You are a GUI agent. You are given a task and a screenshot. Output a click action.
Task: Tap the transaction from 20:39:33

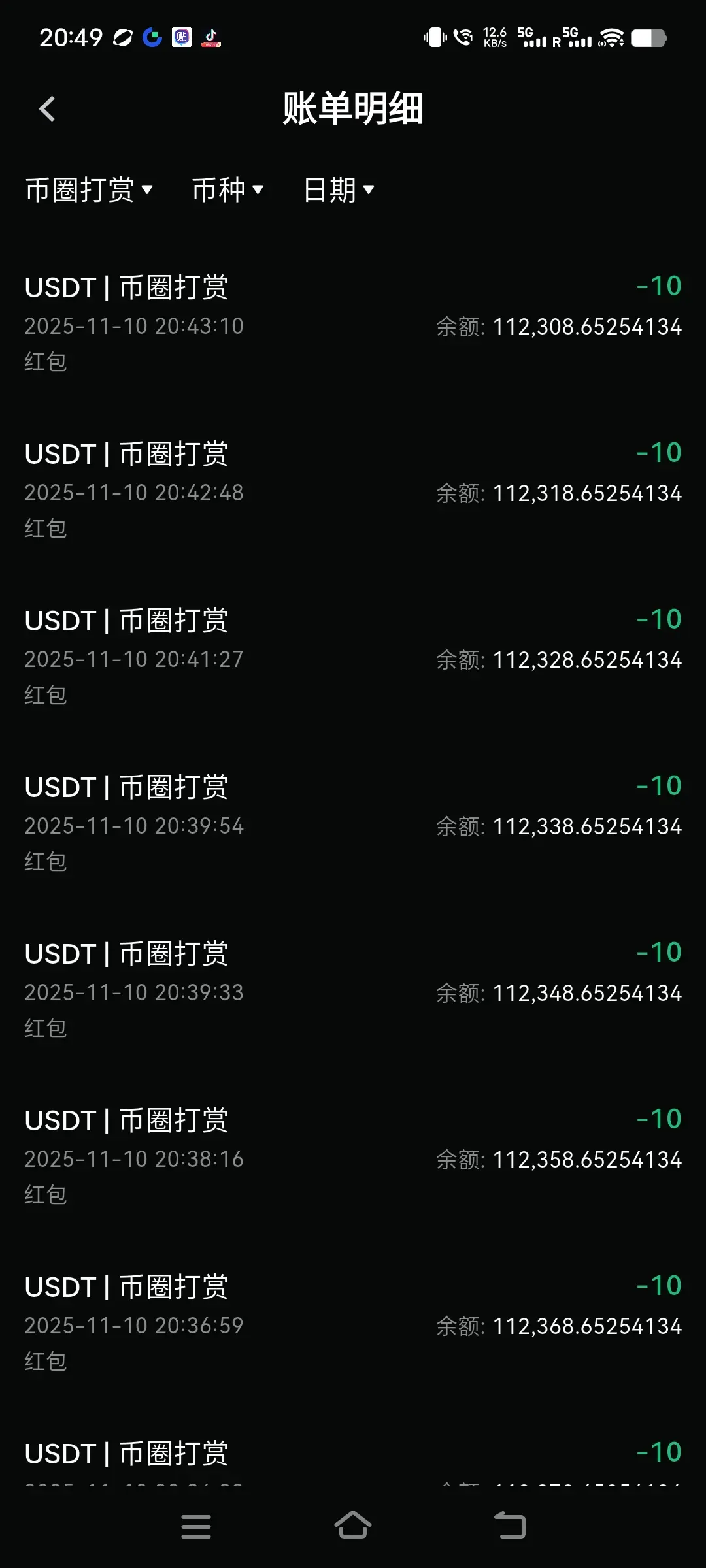click(x=353, y=990)
